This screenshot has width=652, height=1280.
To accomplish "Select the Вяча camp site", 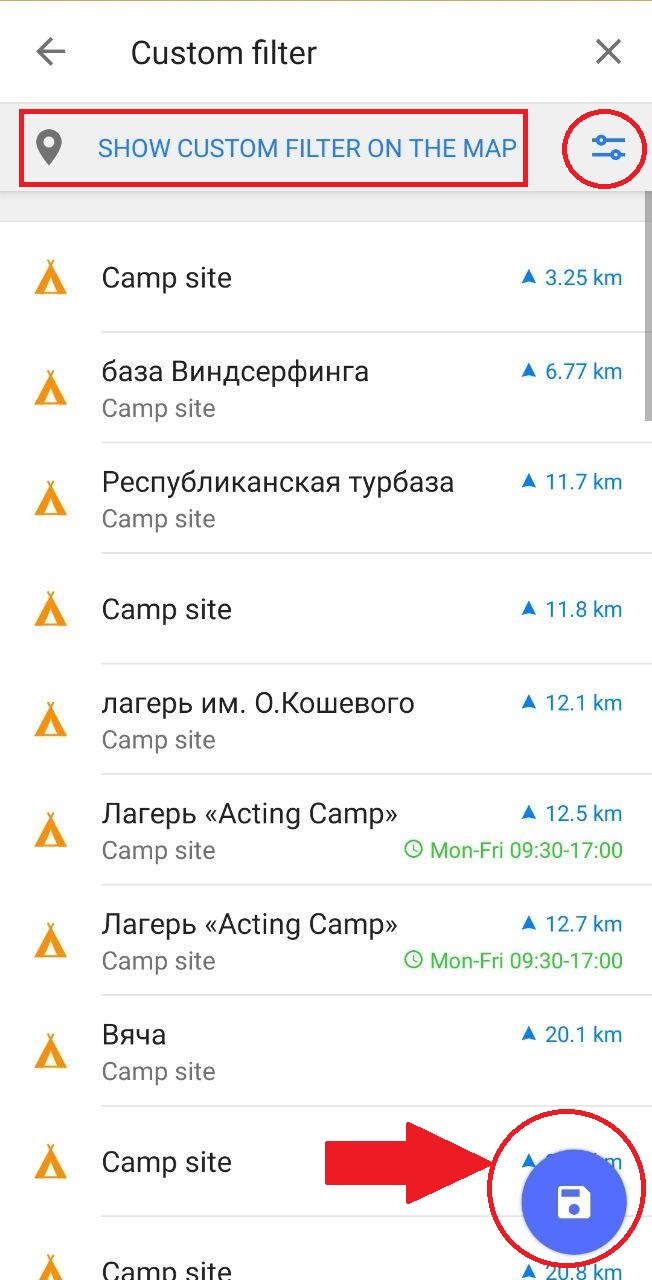I will tap(300, 1051).
